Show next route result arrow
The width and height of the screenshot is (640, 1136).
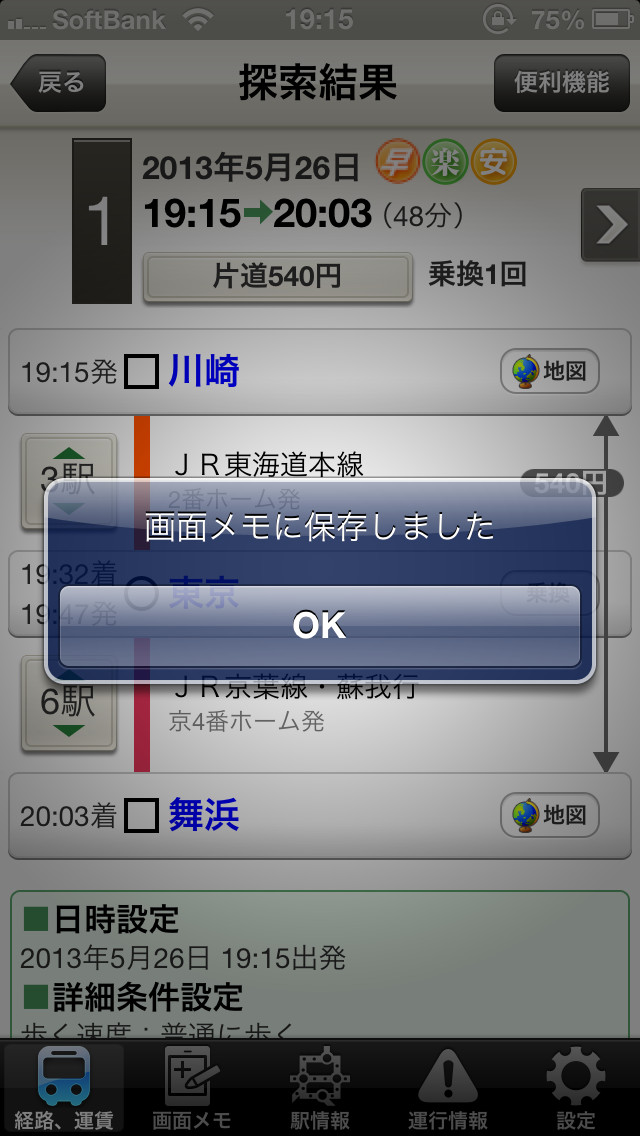pyautogui.click(x=610, y=225)
